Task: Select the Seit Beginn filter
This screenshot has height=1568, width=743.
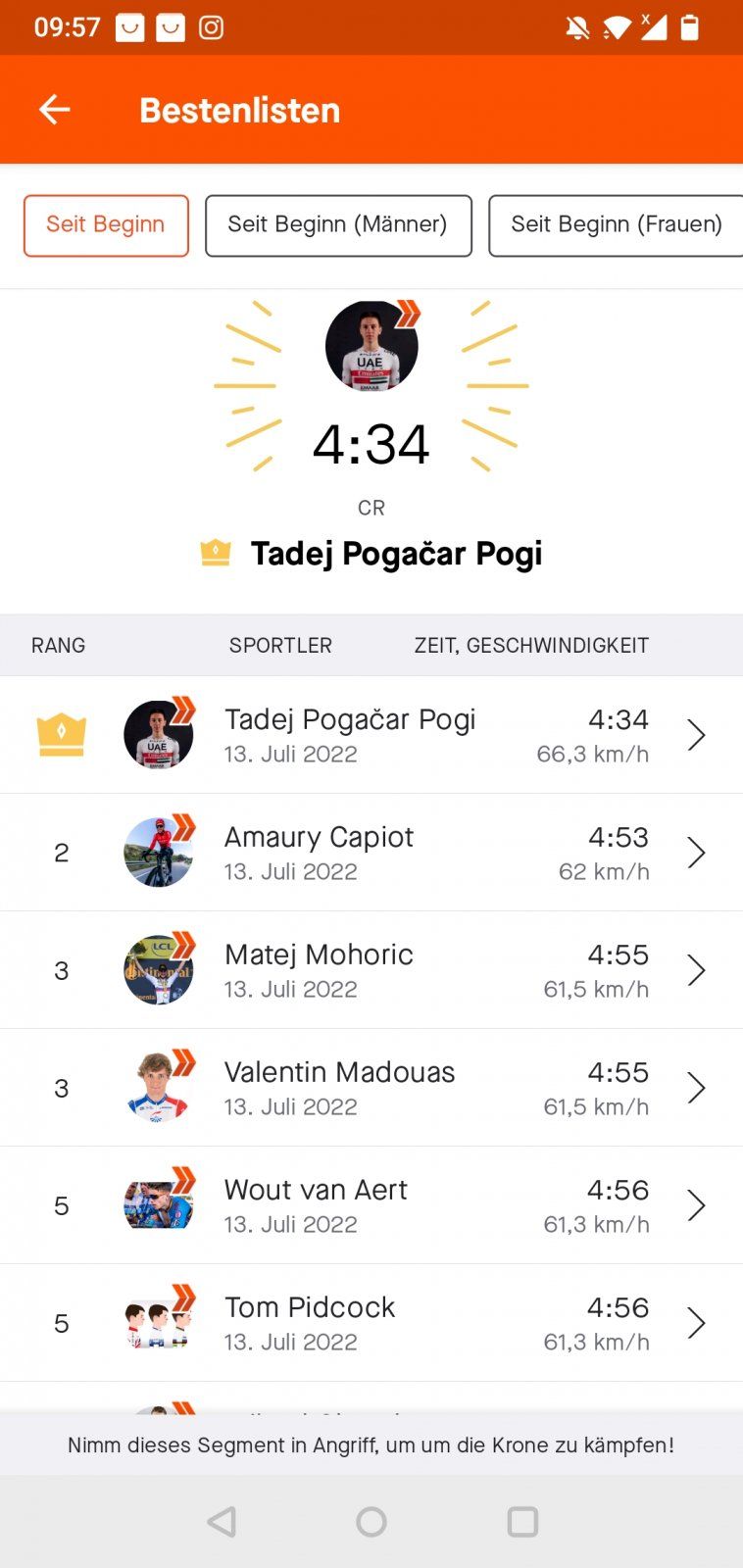Action: point(106,225)
